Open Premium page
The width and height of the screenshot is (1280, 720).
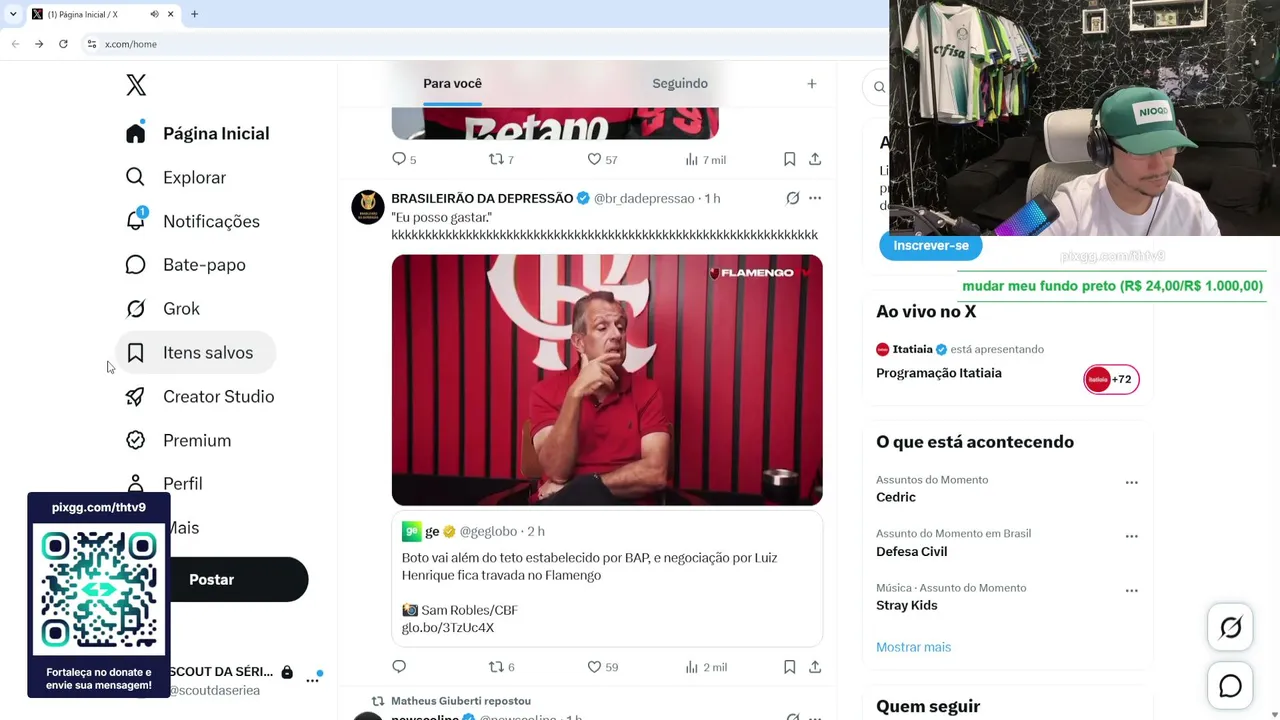coord(179,440)
